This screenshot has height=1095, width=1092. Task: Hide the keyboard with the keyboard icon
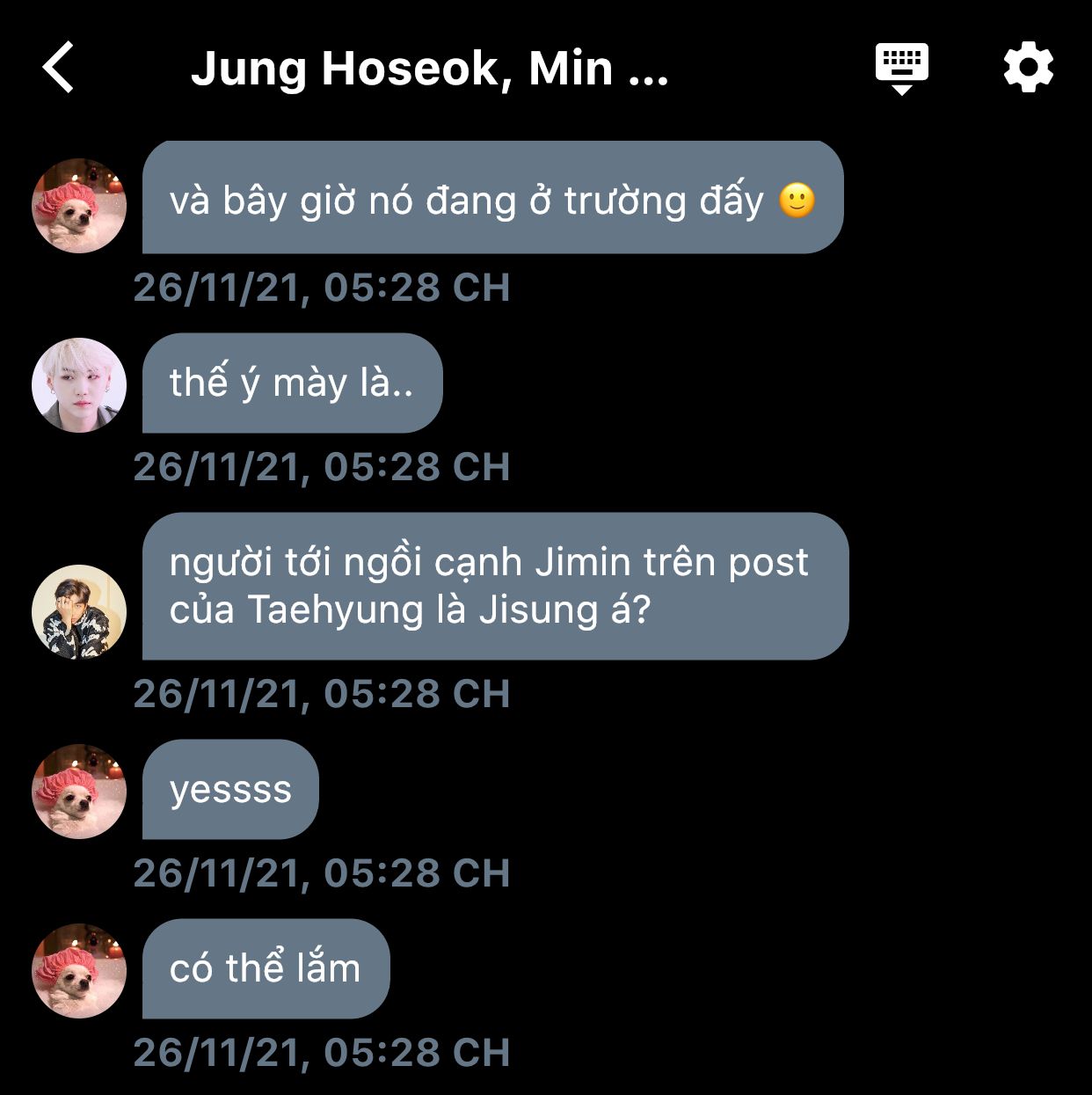click(x=901, y=67)
